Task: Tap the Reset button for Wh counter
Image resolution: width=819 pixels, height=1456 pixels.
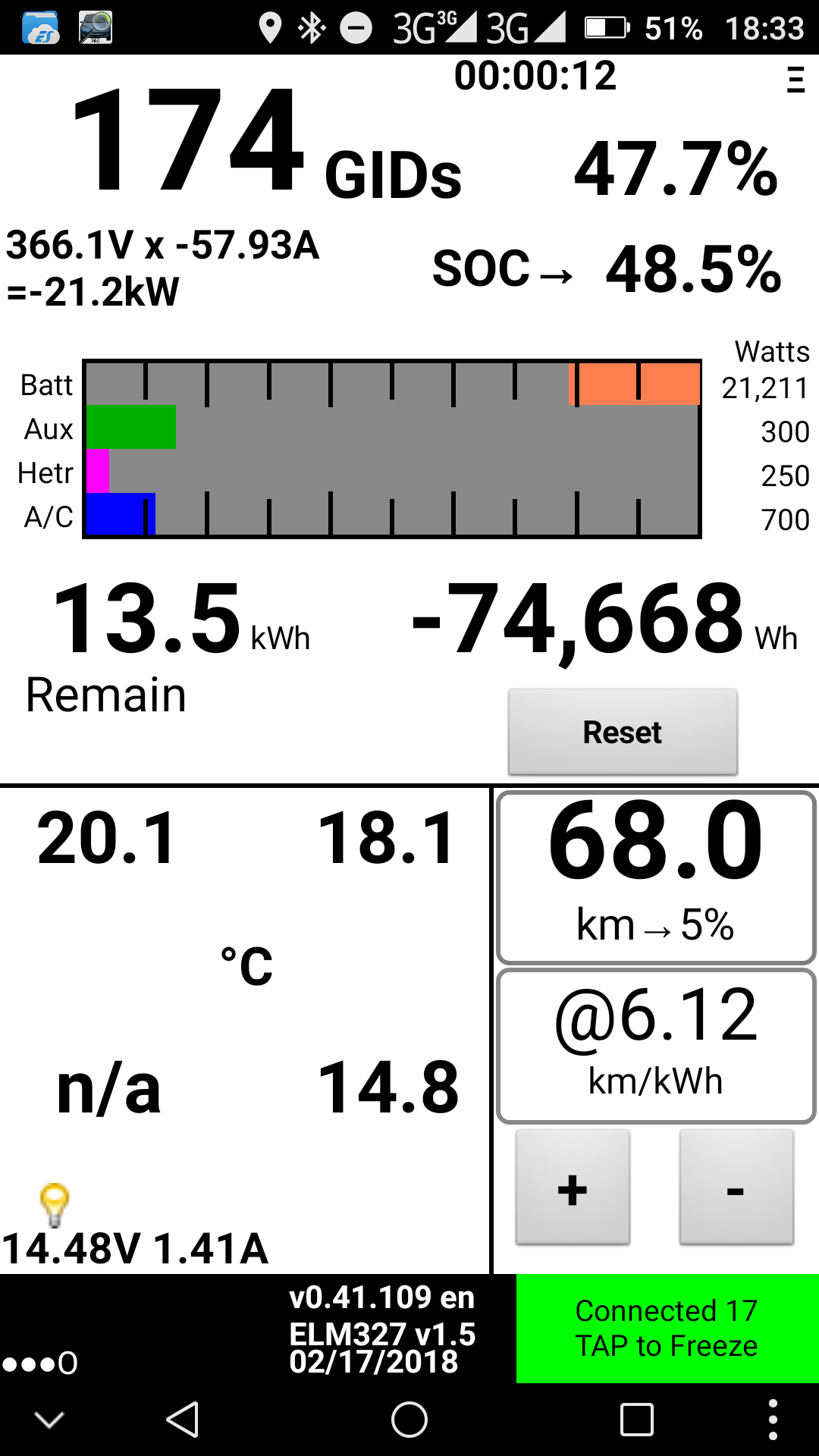Action: click(x=623, y=732)
